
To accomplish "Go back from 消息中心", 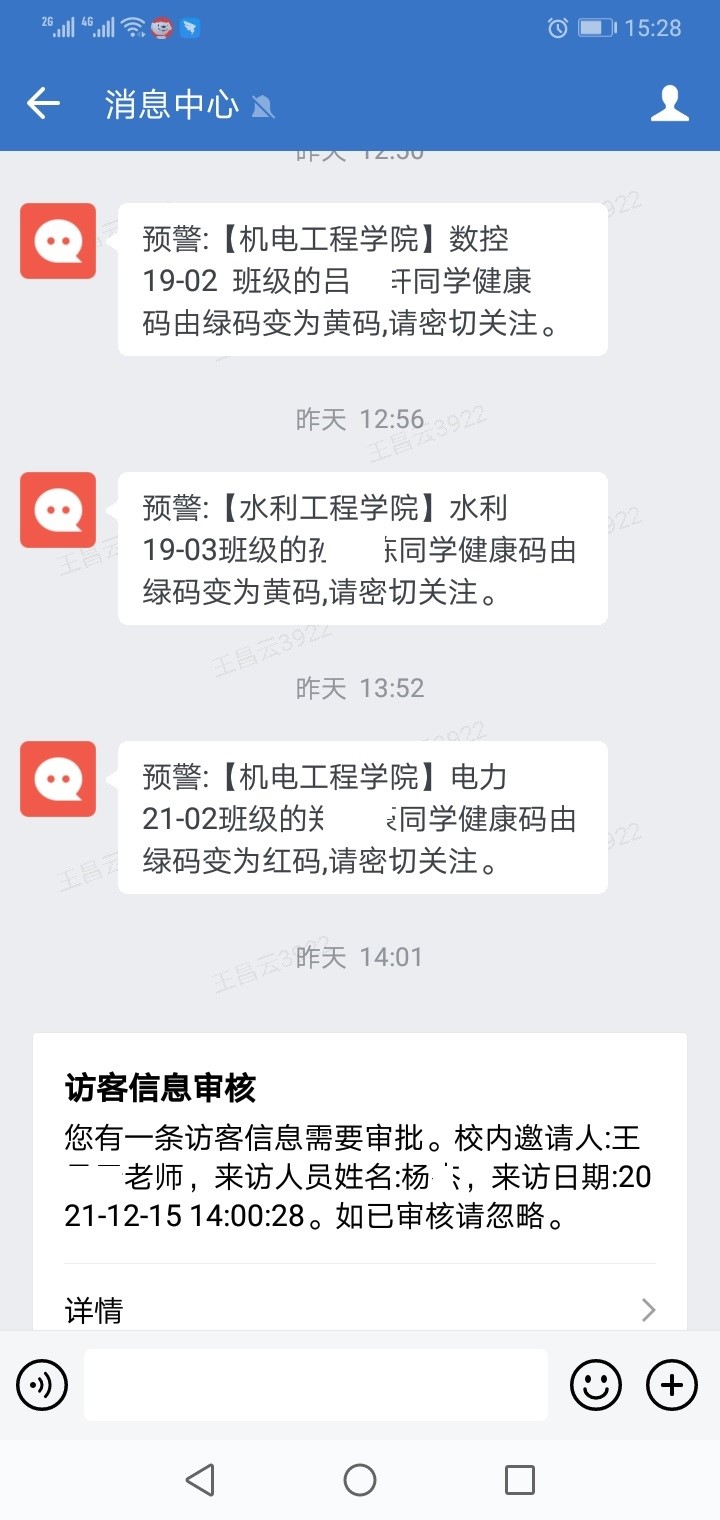I will (43, 103).
